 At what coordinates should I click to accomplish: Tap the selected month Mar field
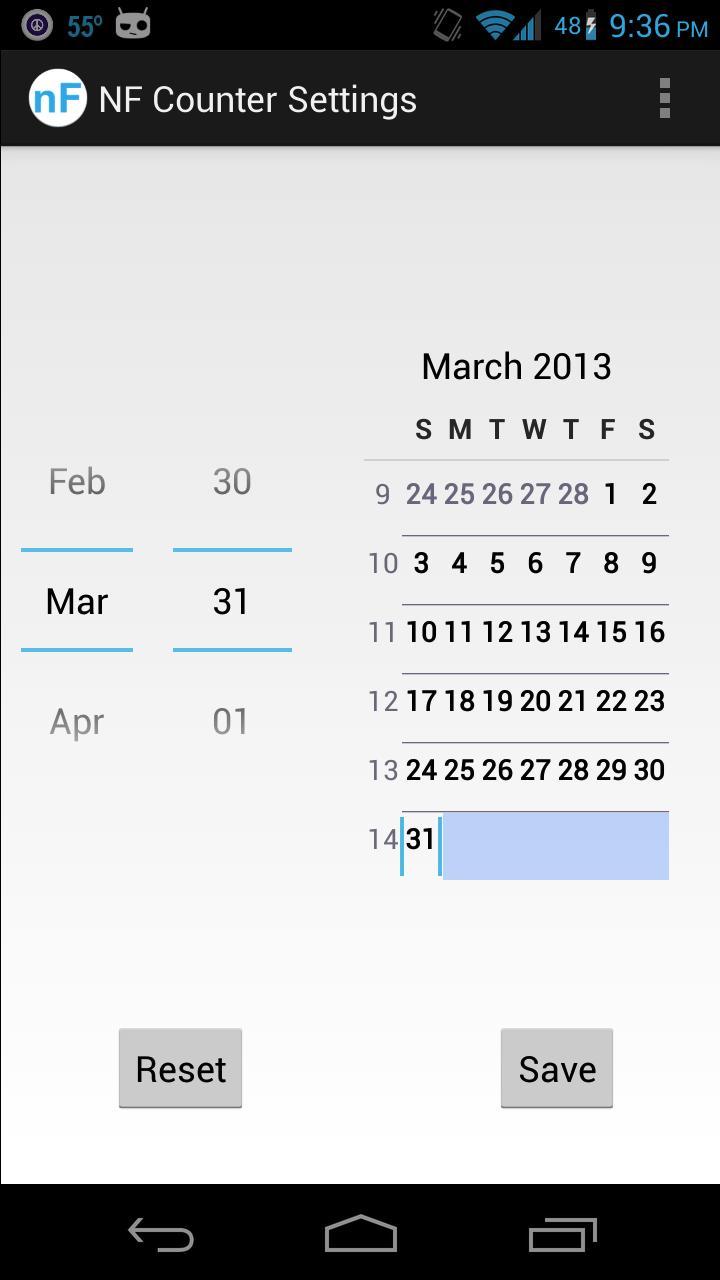[x=77, y=601]
